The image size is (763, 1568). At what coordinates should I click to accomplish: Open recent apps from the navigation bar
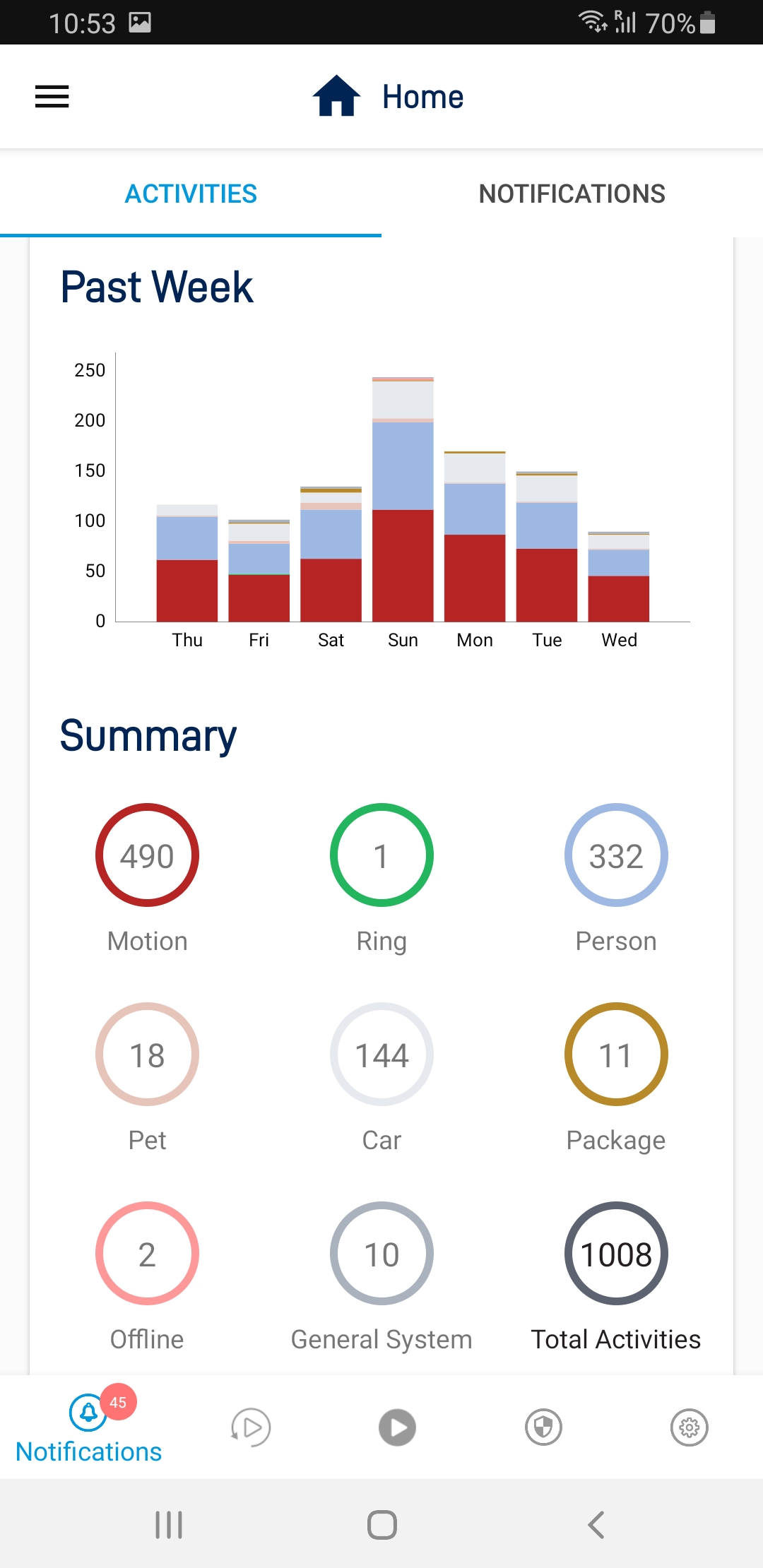(x=169, y=1525)
